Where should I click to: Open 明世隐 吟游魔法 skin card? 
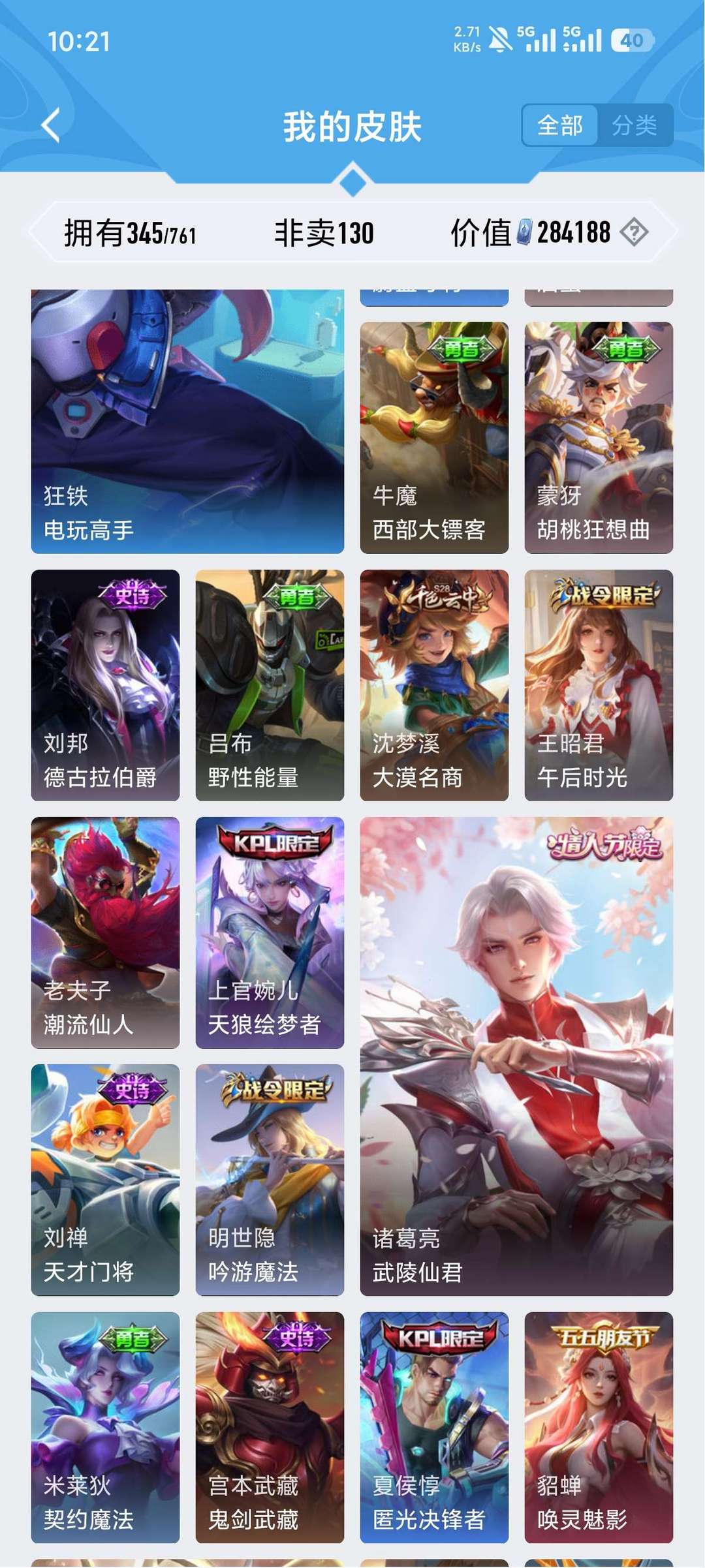click(x=270, y=1179)
